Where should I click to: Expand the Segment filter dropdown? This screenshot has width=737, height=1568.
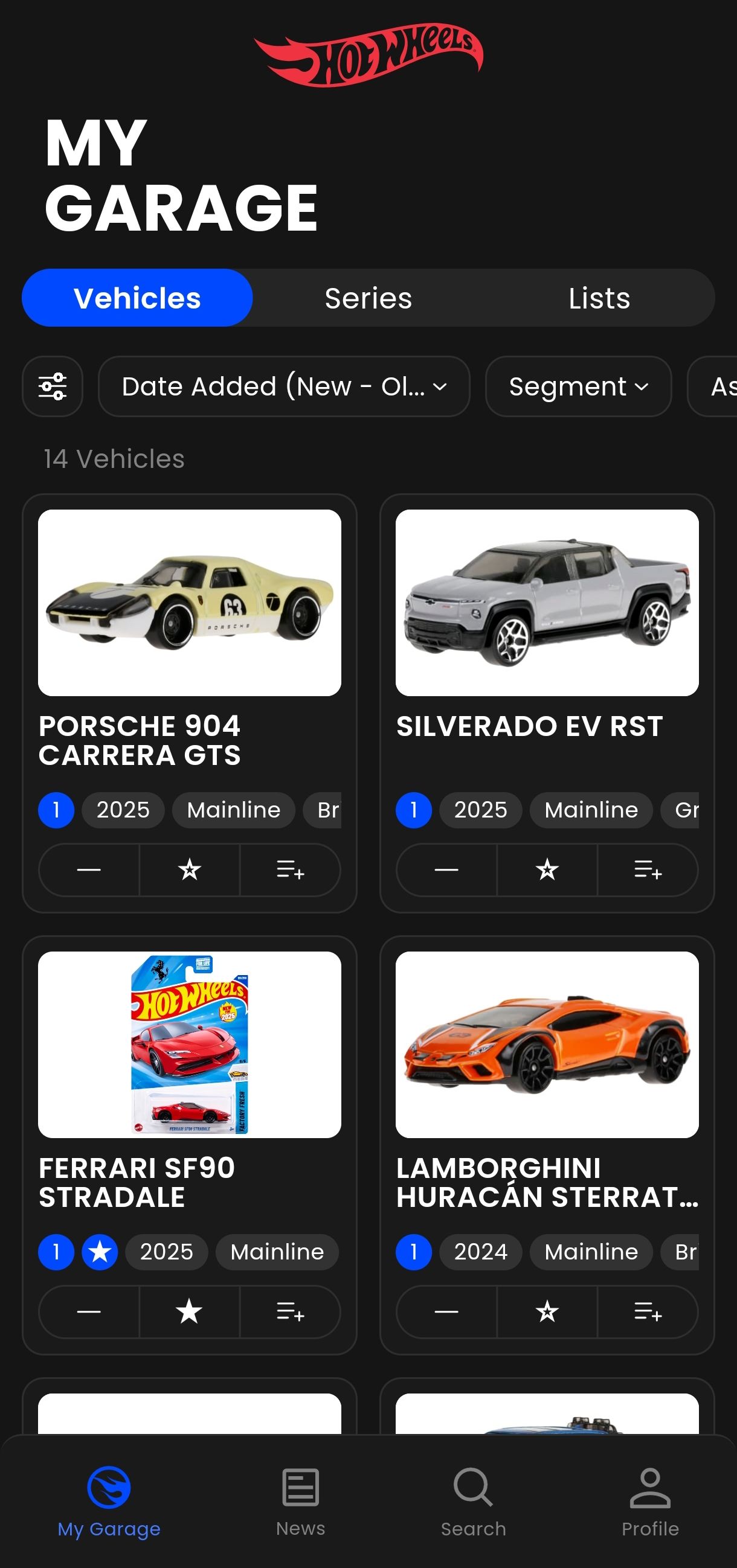[578, 386]
